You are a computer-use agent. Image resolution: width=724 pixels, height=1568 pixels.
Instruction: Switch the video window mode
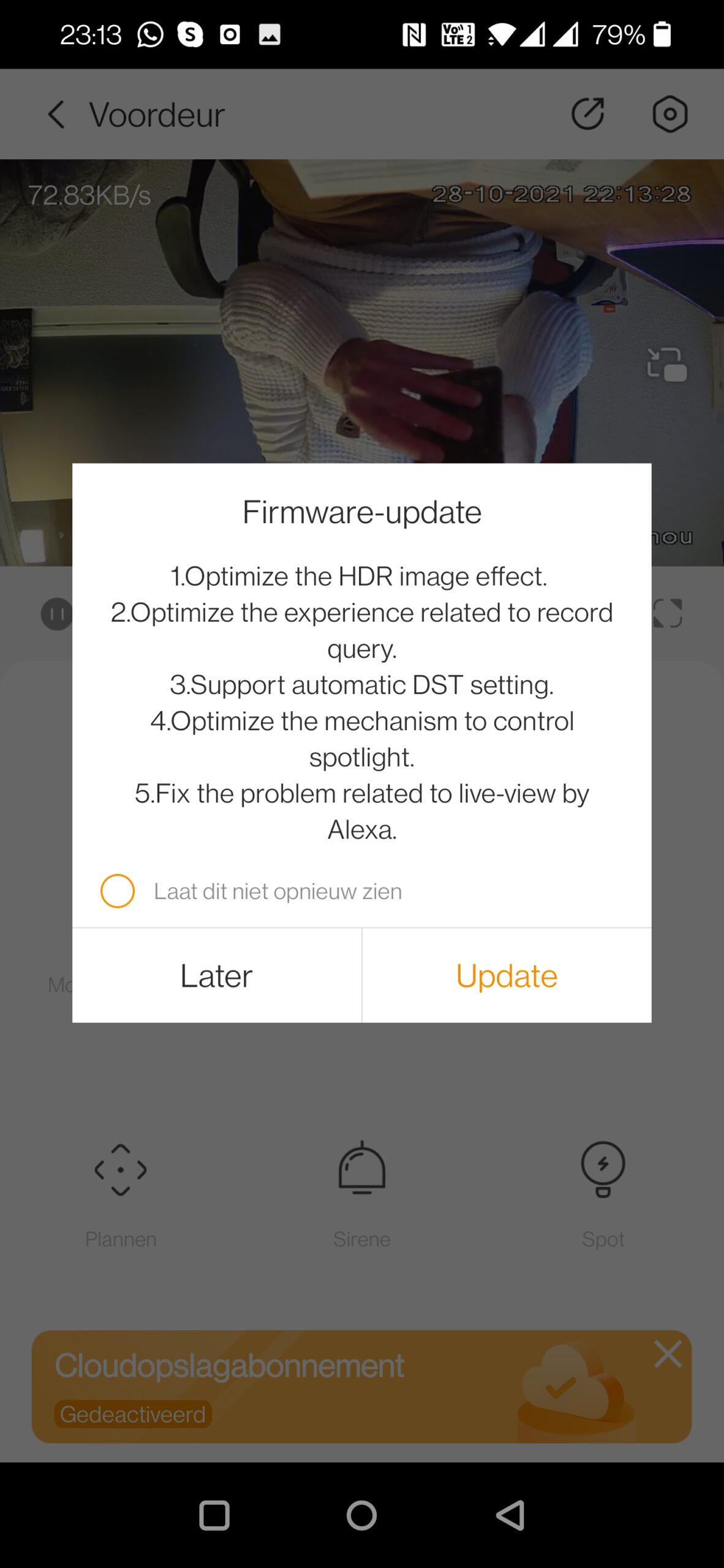[x=666, y=364]
